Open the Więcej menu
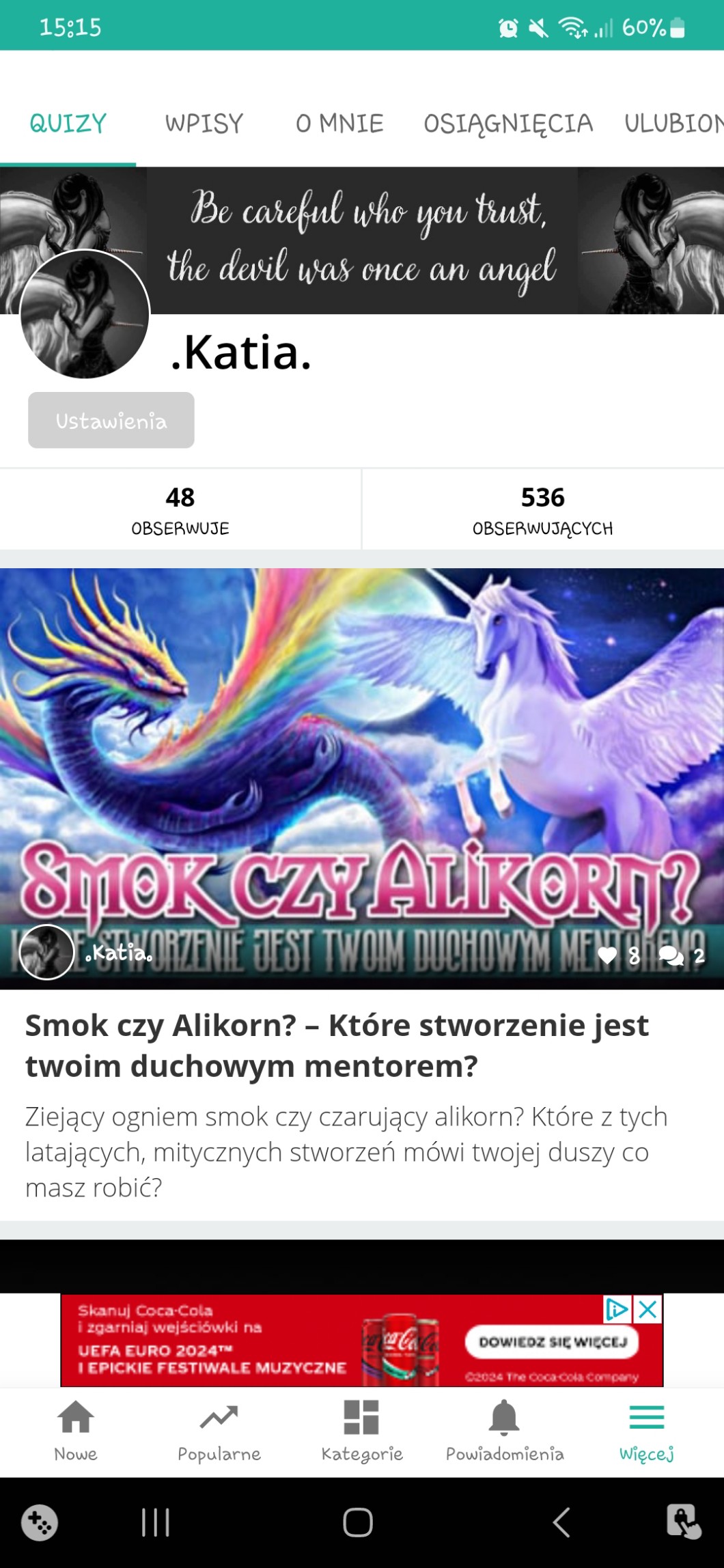The height and width of the screenshot is (1568, 724). click(647, 1430)
